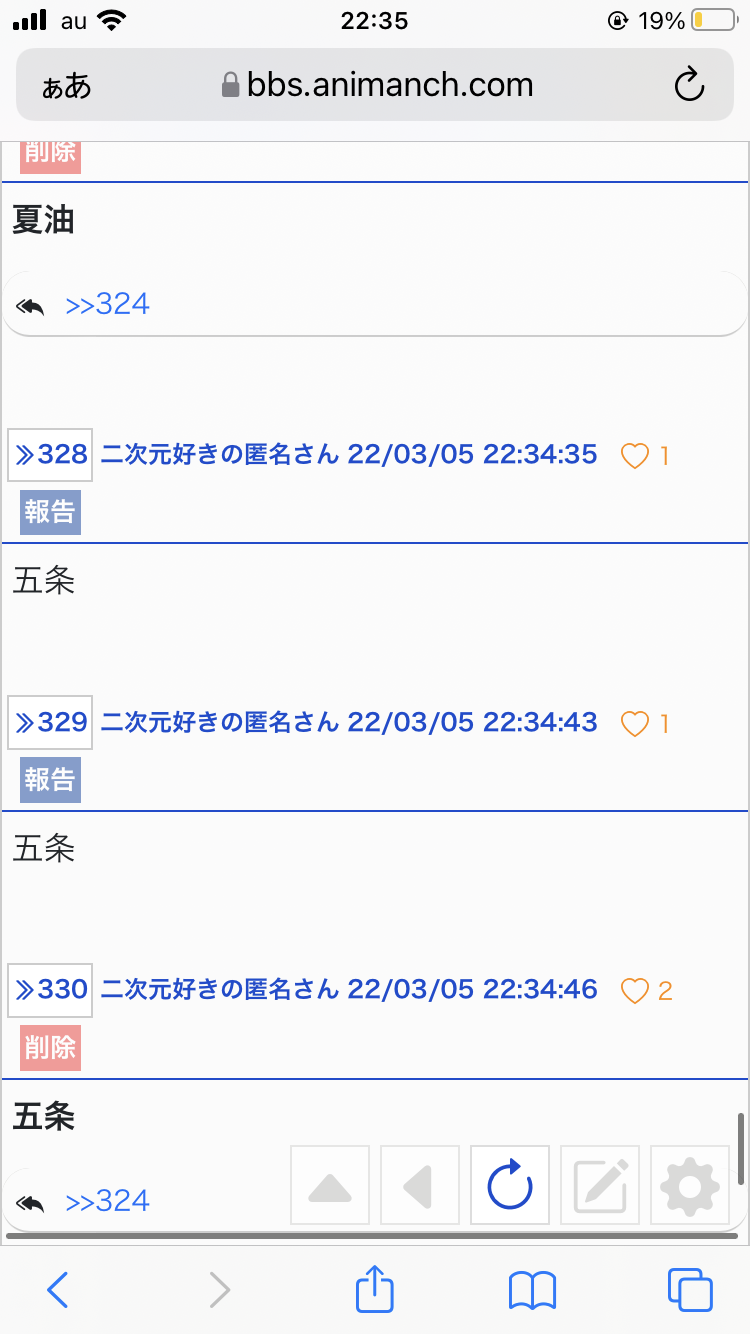Go back using the floating left arrow

click(x=420, y=1186)
